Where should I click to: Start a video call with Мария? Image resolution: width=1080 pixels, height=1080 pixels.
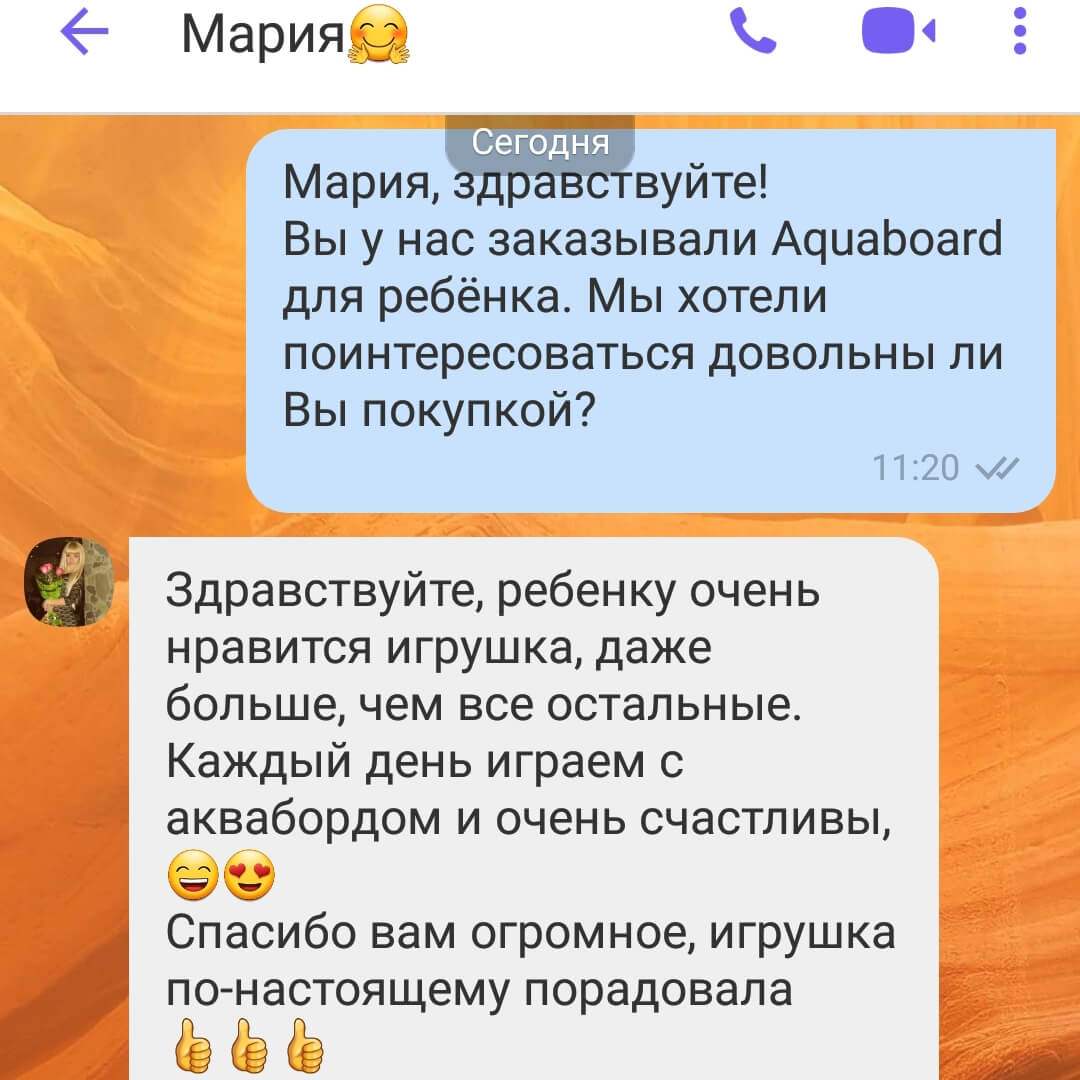897,33
